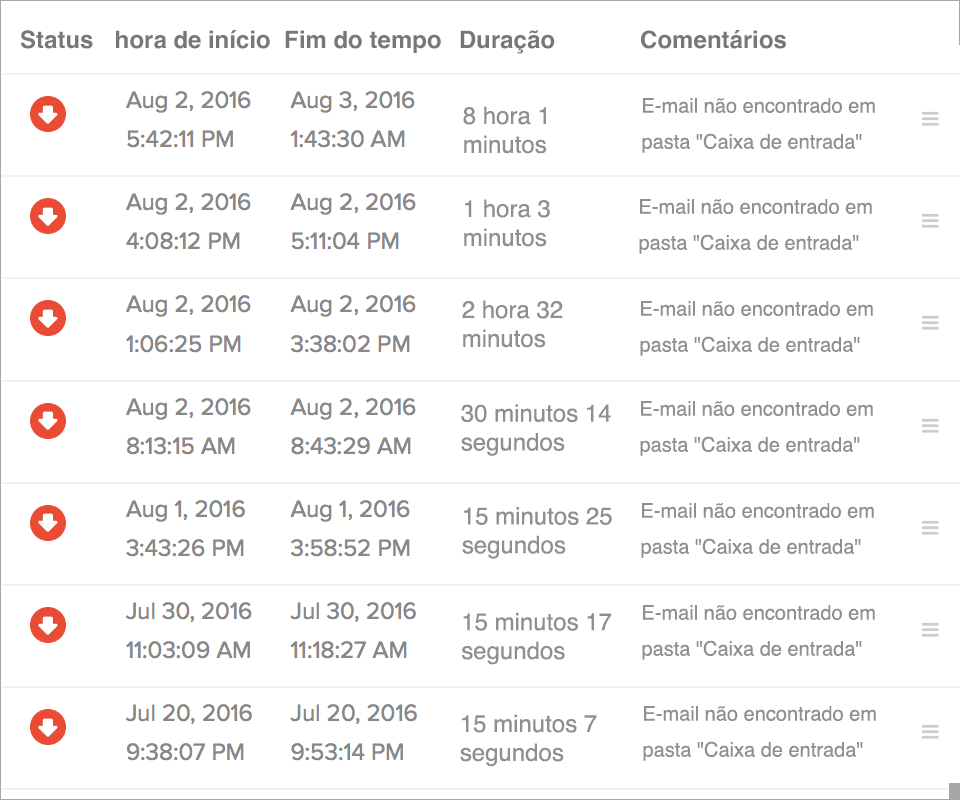This screenshot has width=960, height=800.
Task: Show options for the 8:13:15 AM entry
Action: (x=930, y=426)
